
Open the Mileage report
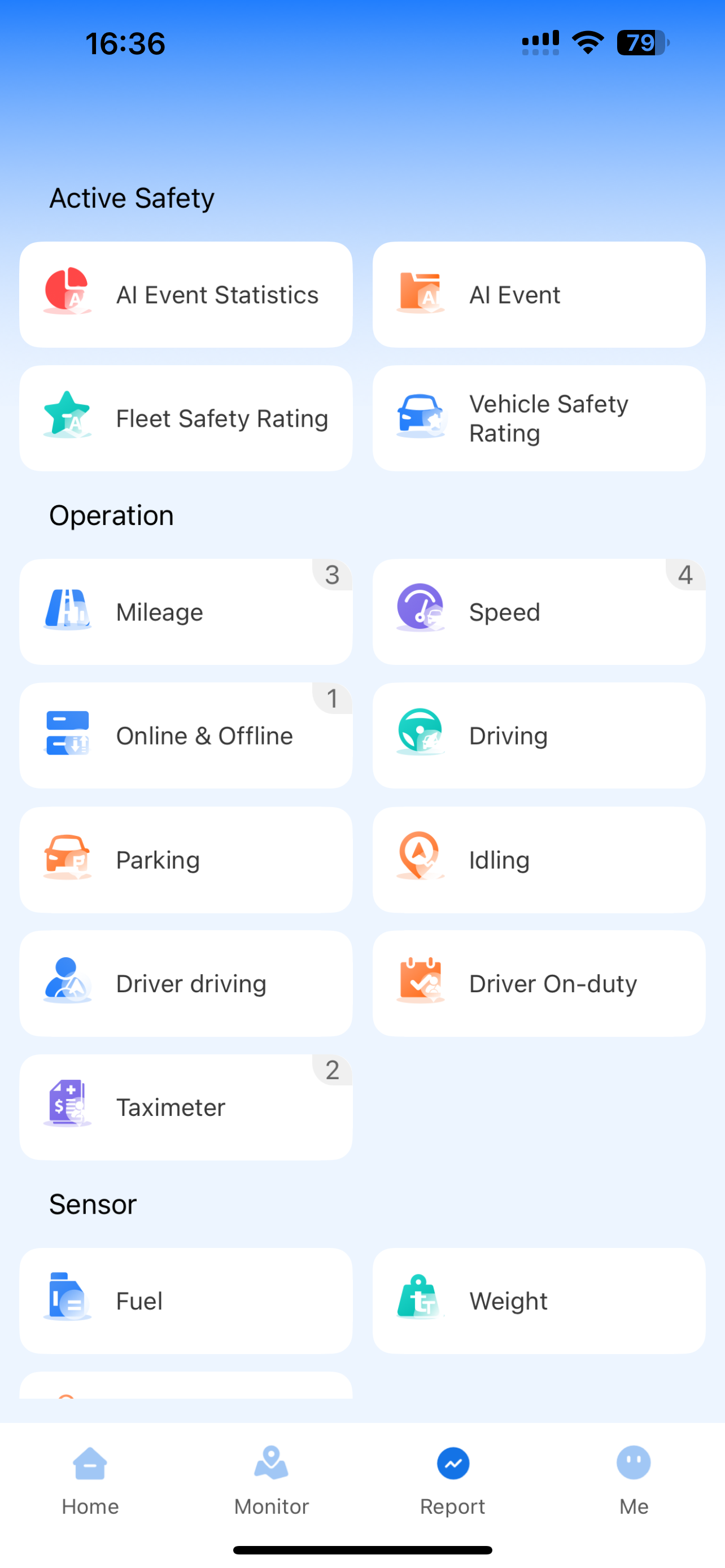tap(186, 612)
